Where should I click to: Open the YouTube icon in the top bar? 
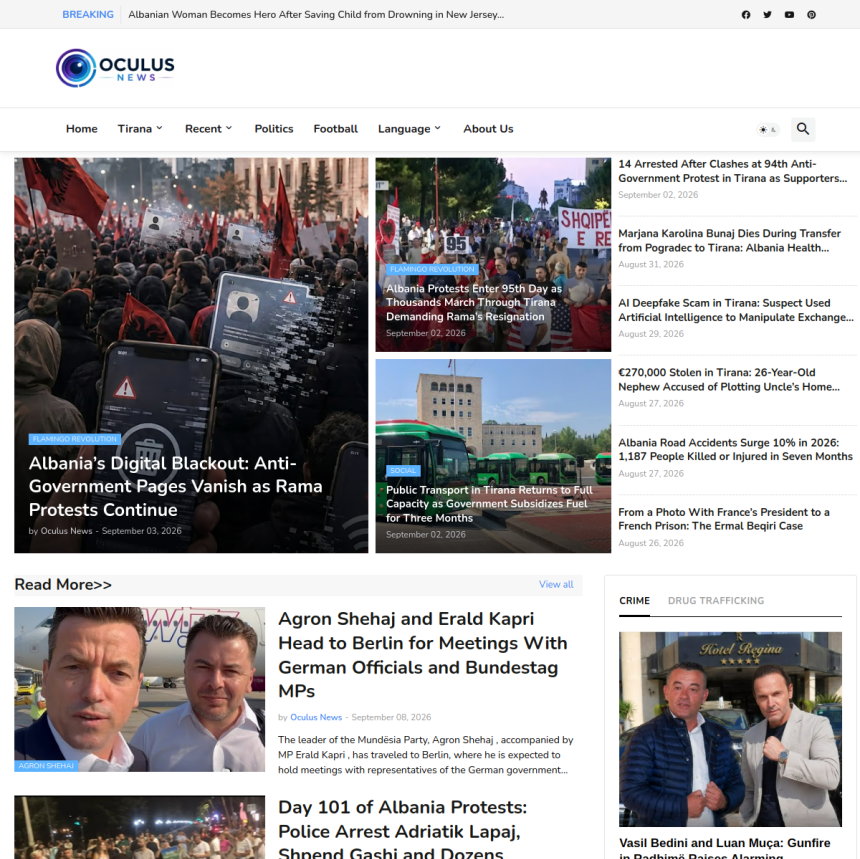(x=789, y=15)
